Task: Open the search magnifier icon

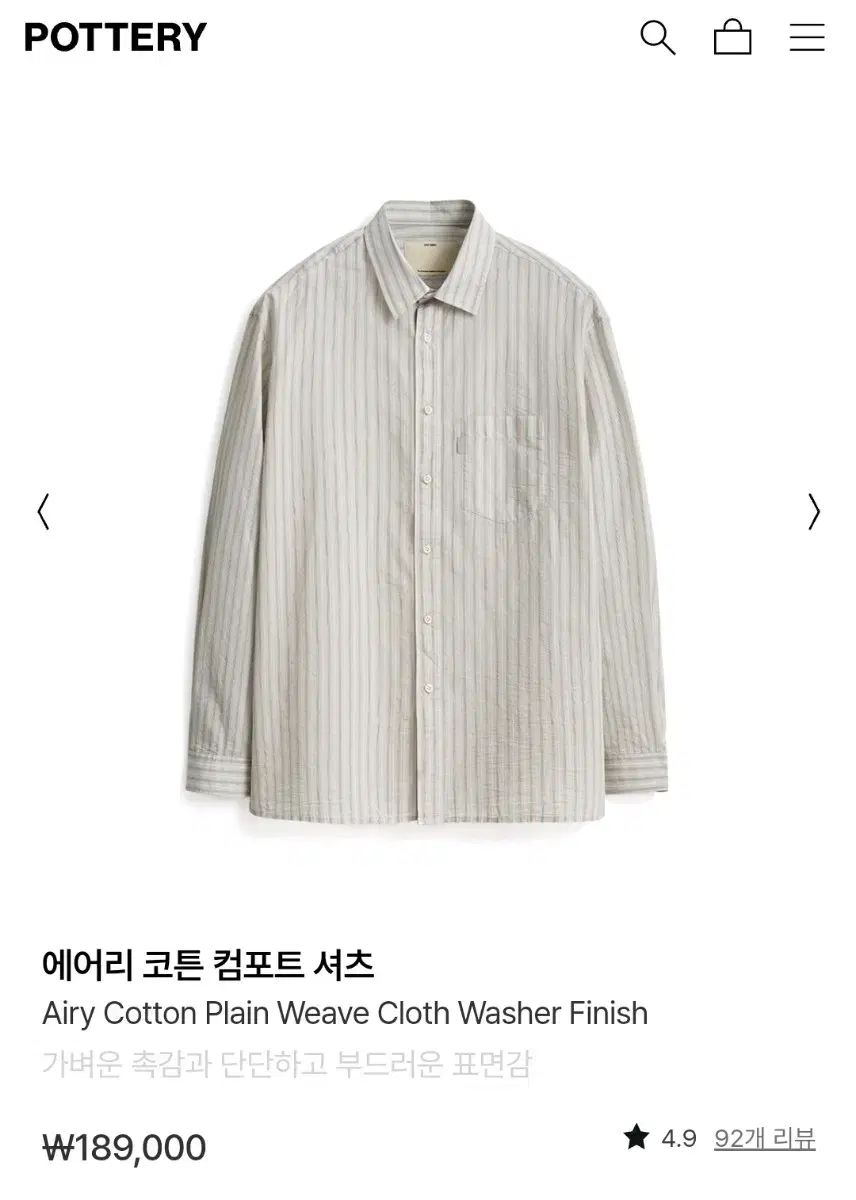Action: click(x=657, y=38)
